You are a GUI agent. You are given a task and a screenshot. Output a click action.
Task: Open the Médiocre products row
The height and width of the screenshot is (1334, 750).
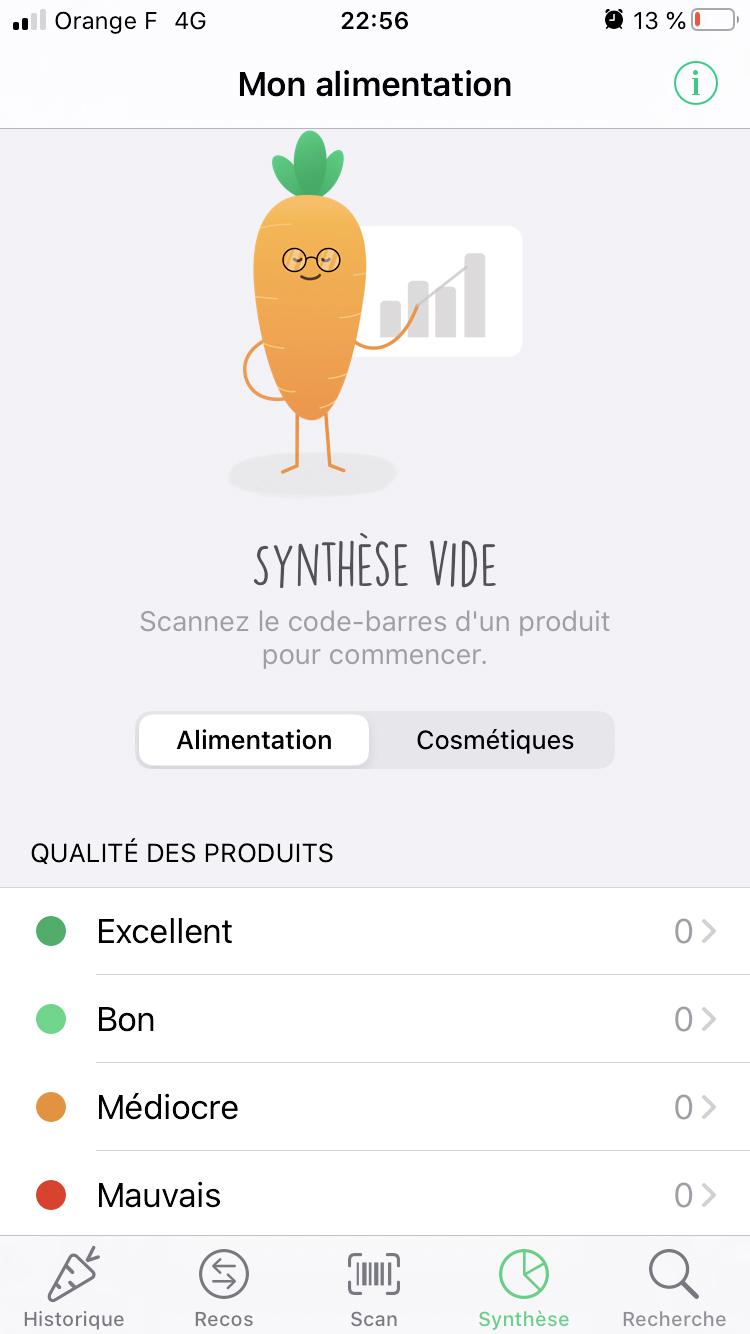(375, 1107)
